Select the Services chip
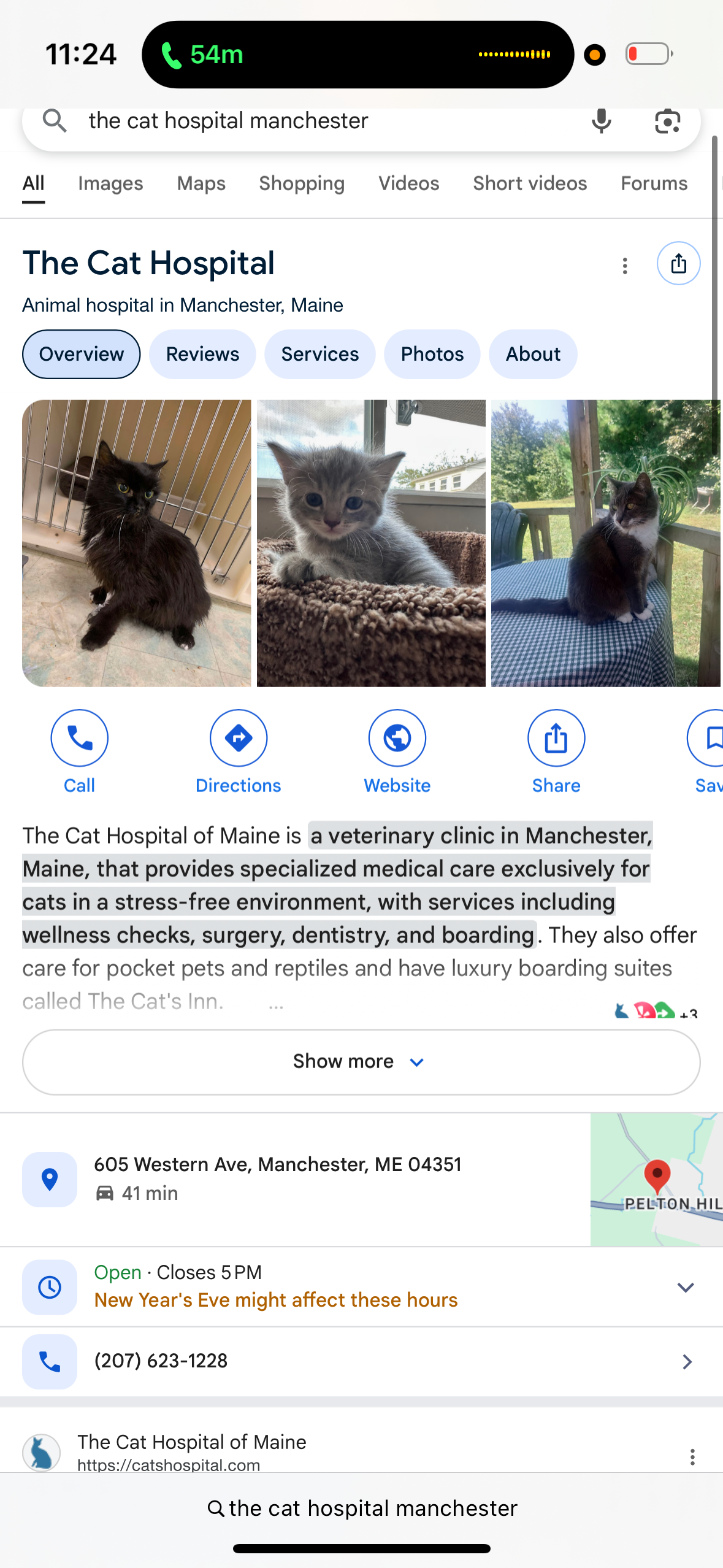This screenshot has height=1568, width=723. 319,354
